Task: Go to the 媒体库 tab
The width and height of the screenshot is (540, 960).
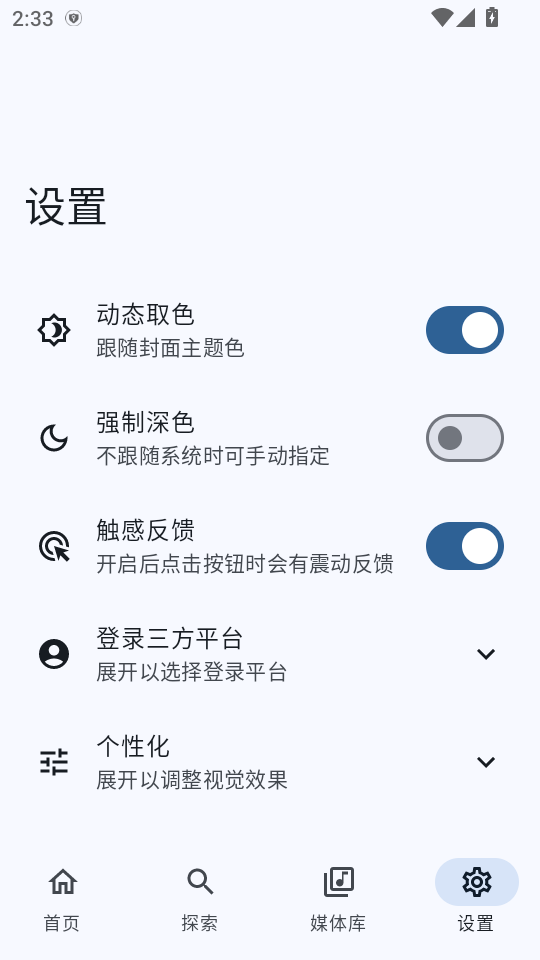Action: click(339, 899)
